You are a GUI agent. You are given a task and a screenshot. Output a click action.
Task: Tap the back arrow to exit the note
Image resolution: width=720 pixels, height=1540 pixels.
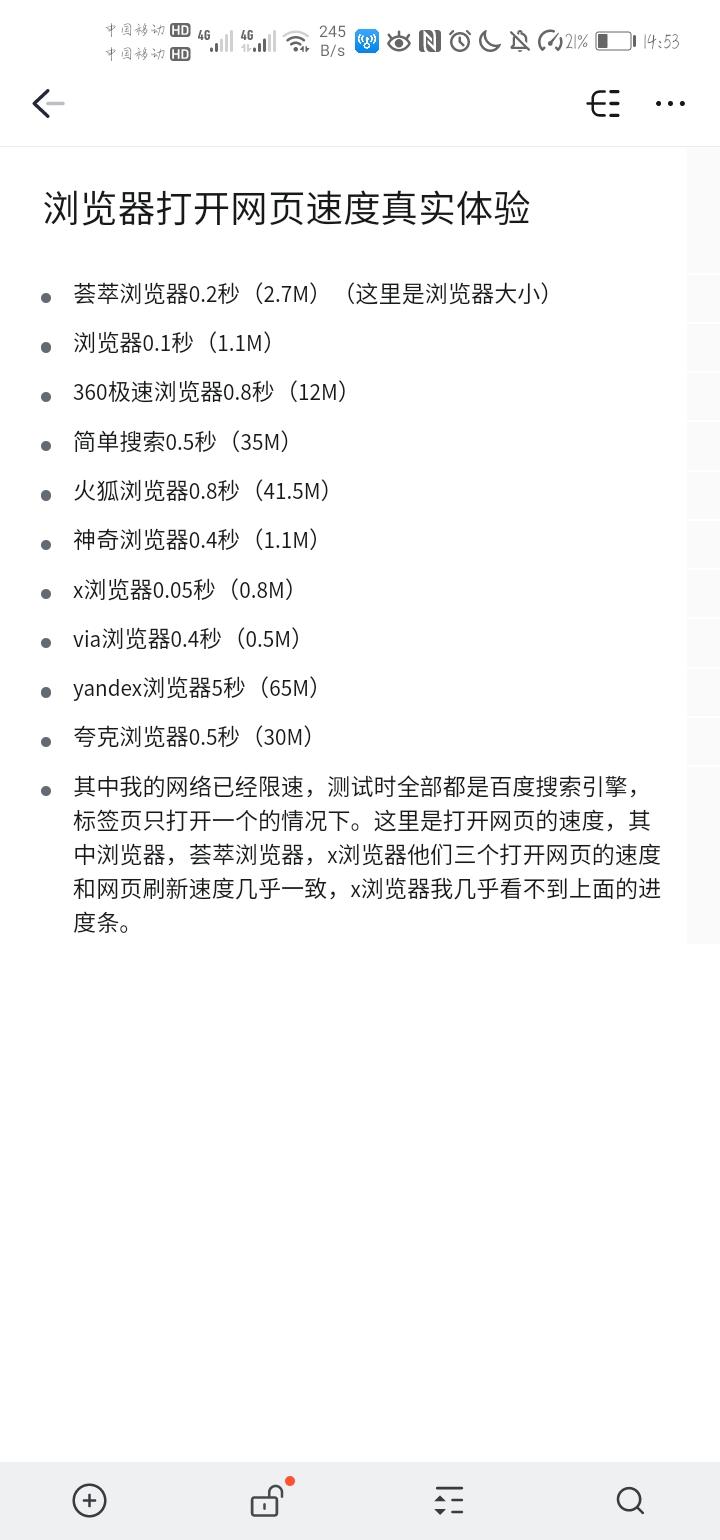[x=47, y=103]
